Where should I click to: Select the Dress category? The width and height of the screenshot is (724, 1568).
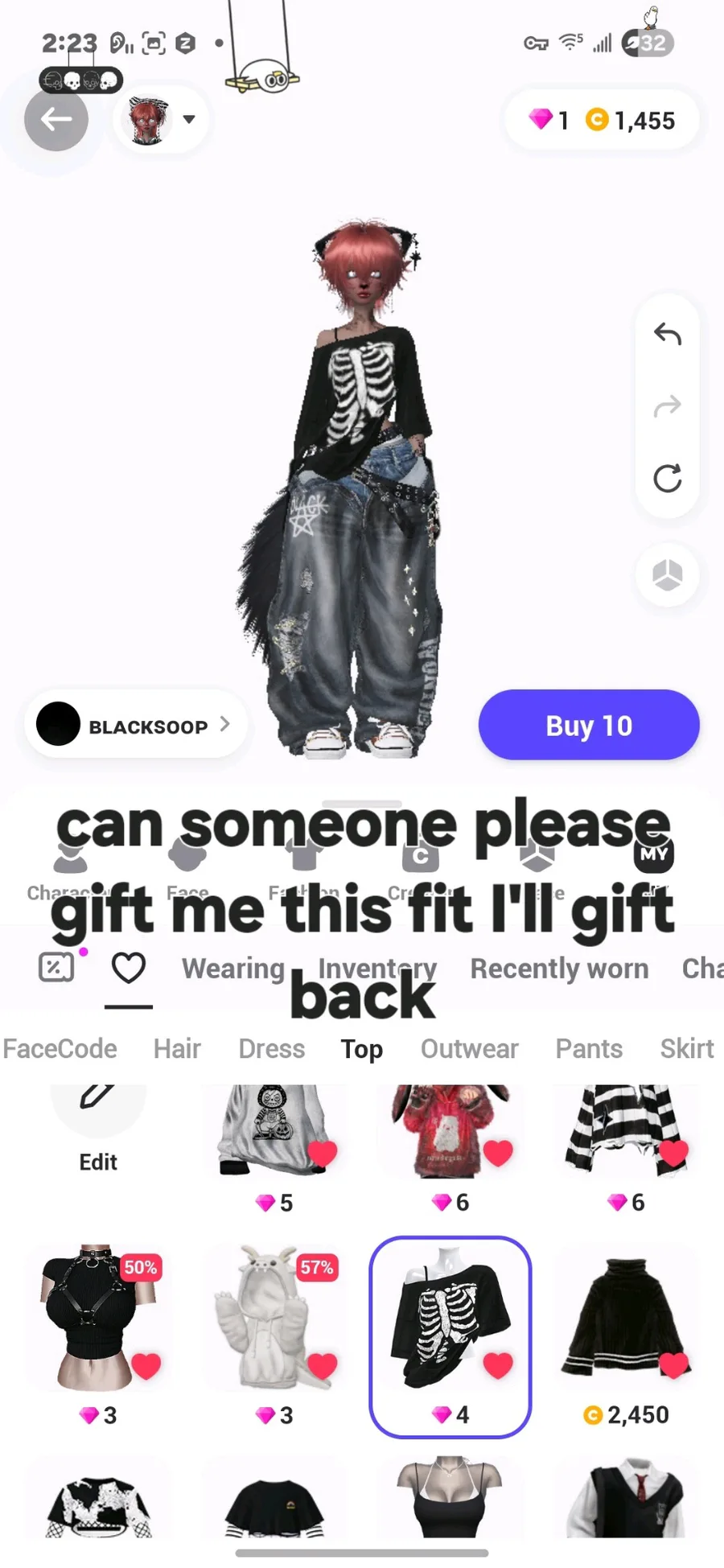pos(271,1049)
